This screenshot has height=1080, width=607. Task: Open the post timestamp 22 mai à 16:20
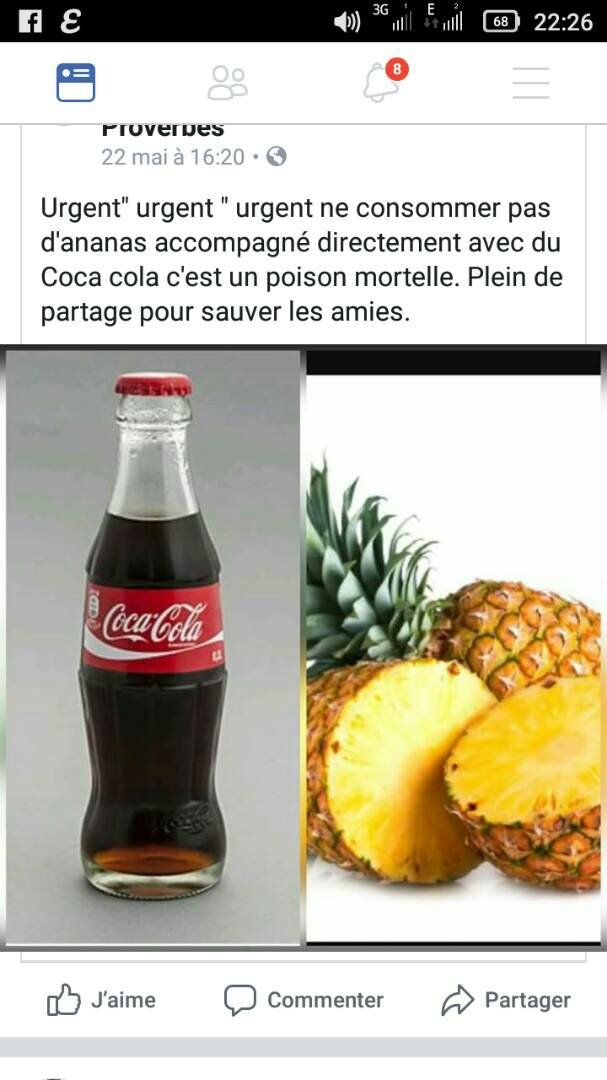[x=173, y=157]
